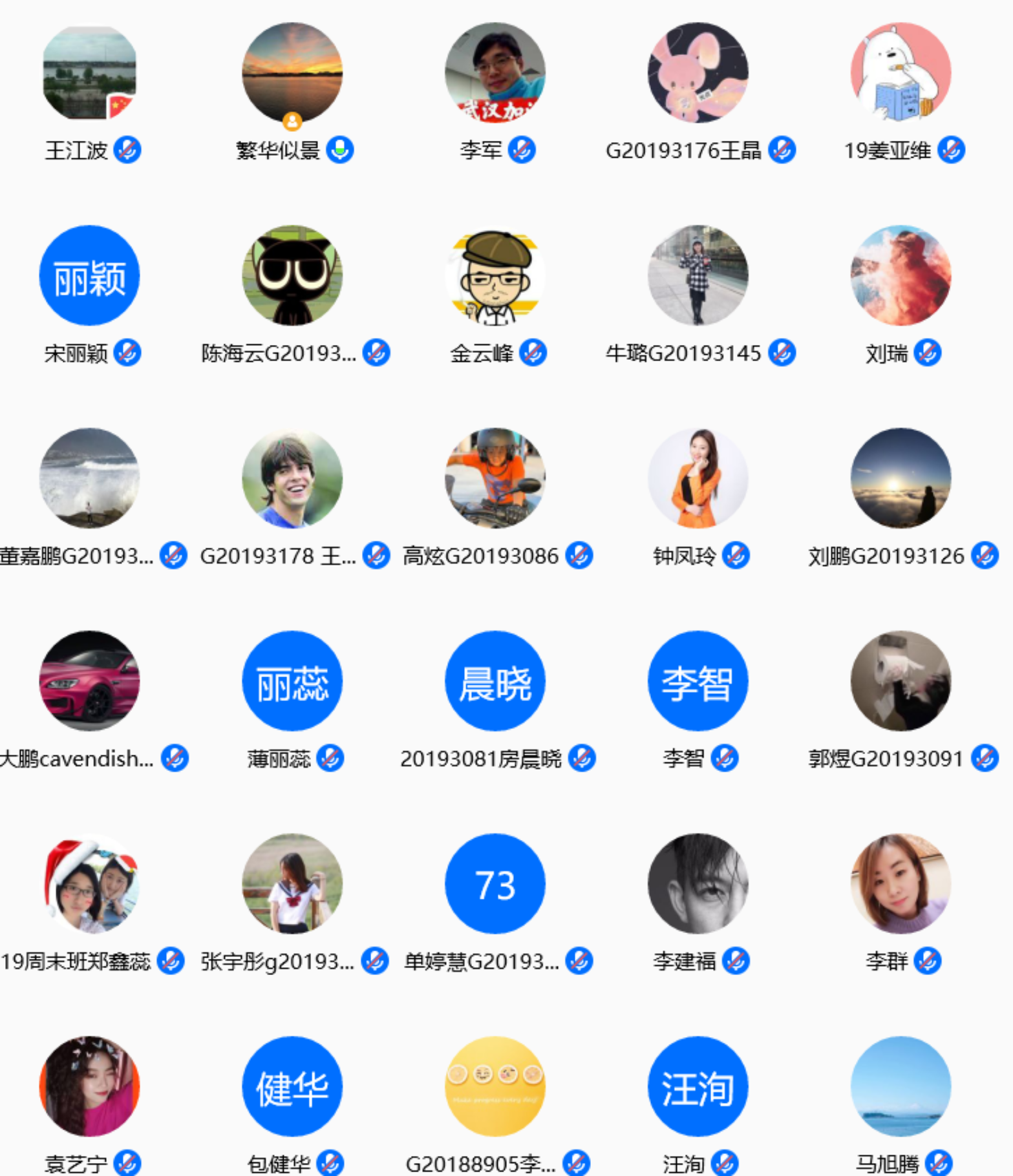
Task: Select participant 19周末班郑鑫蕊
Action: [89, 884]
